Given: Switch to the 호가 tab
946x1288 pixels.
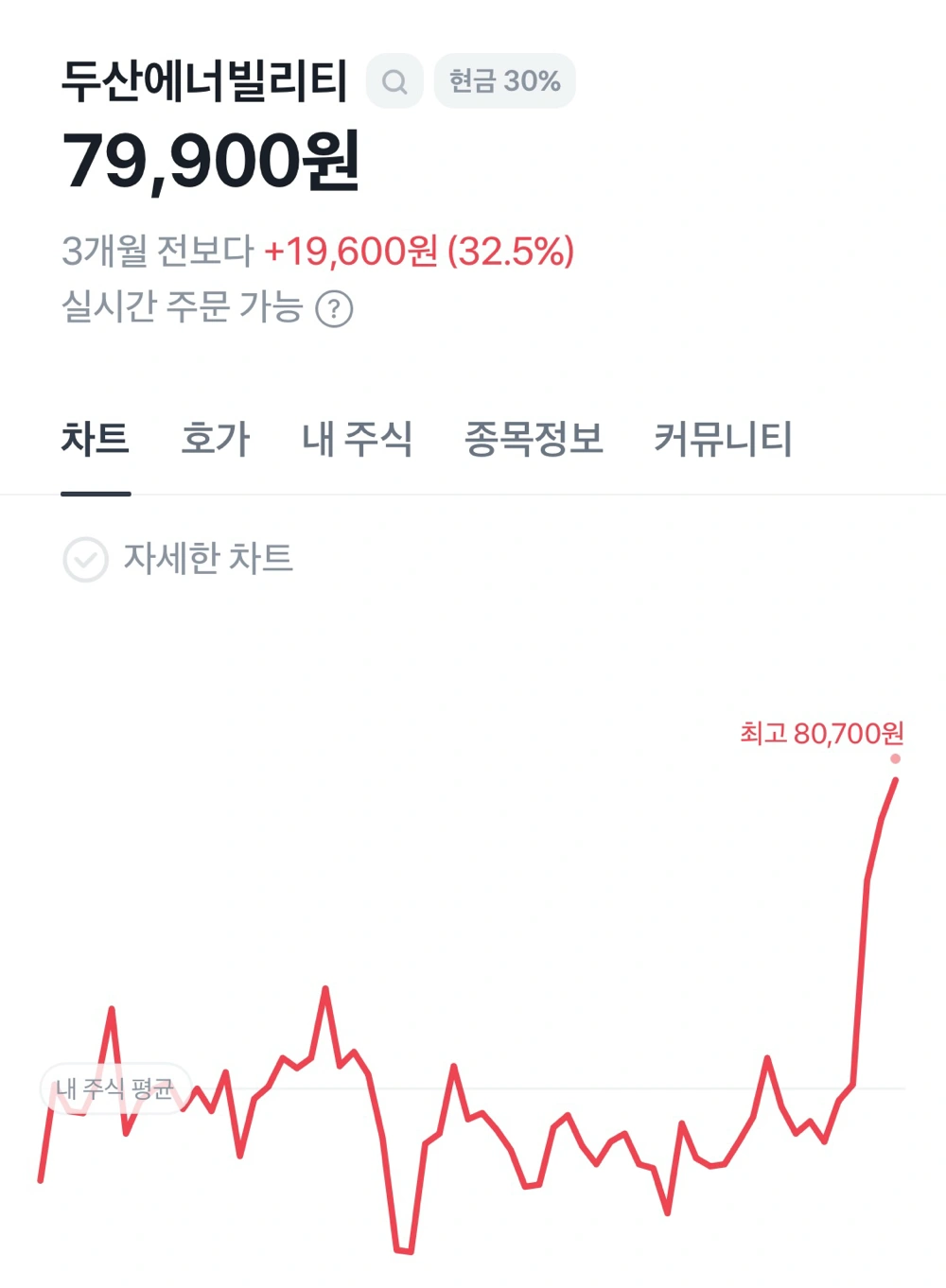Looking at the screenshot, I should [x=216, y=440].
